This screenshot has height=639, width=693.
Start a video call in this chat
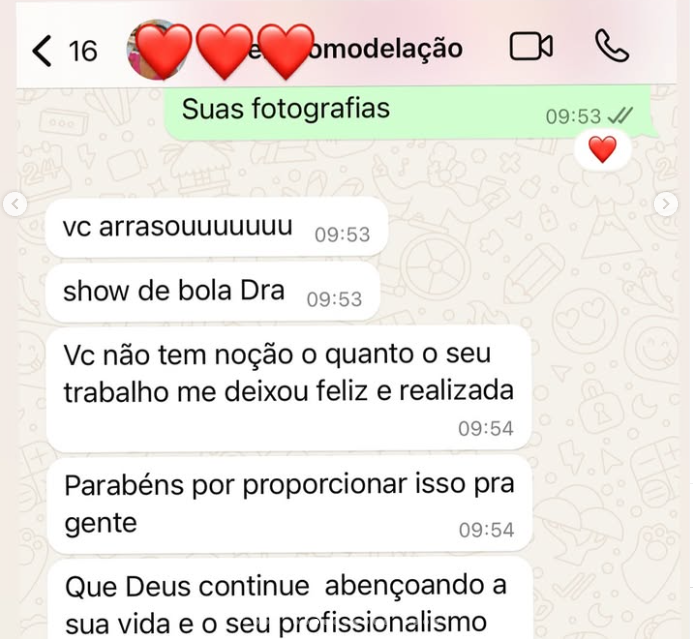(531, 47)
